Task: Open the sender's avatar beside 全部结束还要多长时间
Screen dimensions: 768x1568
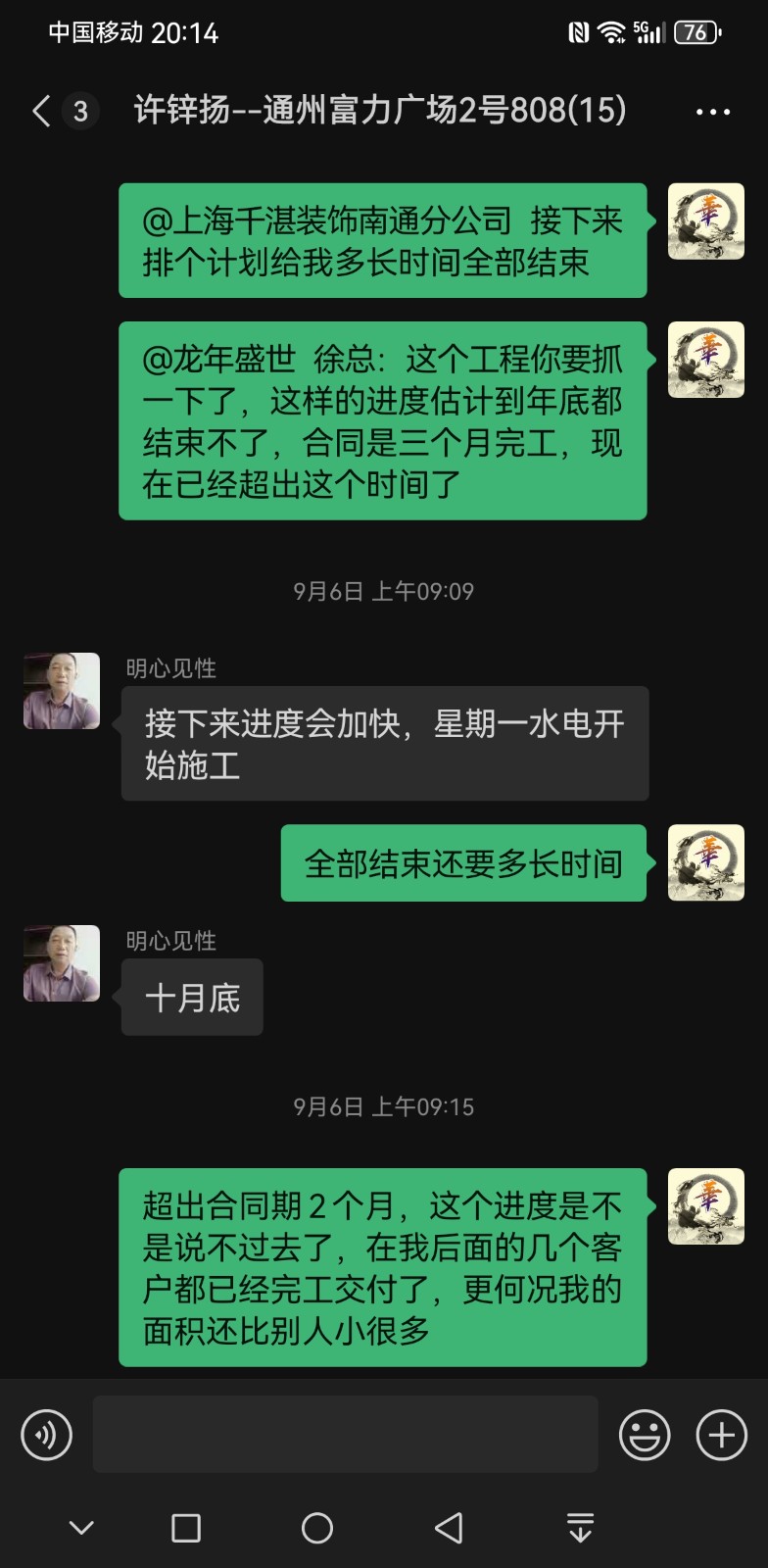Action: point(705,862)
